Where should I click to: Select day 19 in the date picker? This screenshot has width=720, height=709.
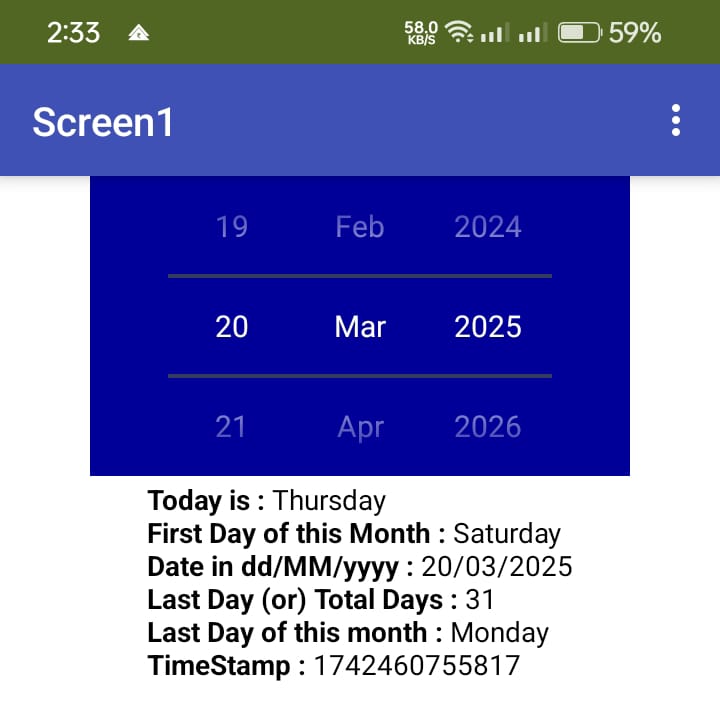tap(232, 227)
